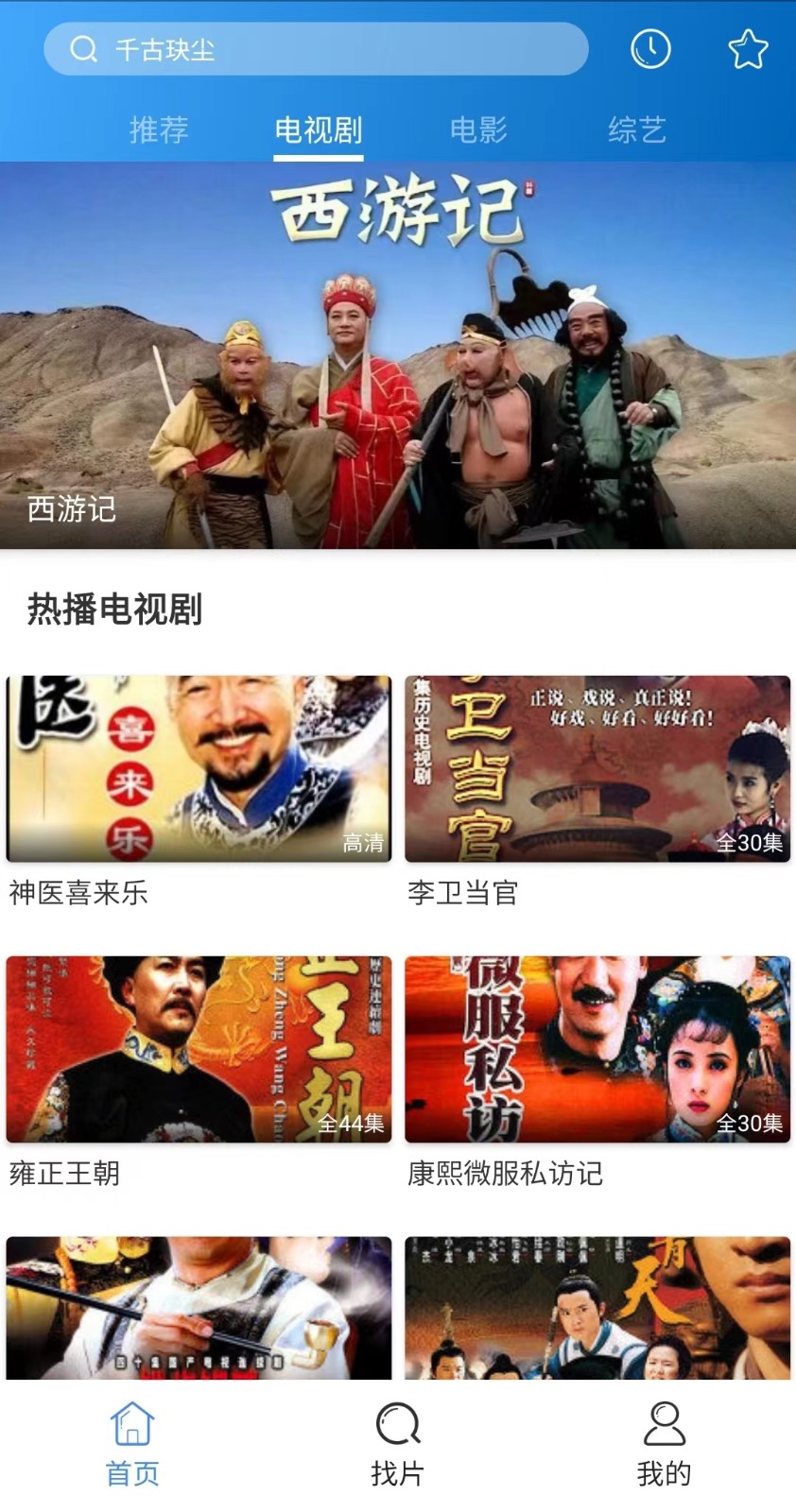Open watch history via the clock icon
Image resolution: width=796 pixels, height=1512 pixels.
tap(652, 49)
